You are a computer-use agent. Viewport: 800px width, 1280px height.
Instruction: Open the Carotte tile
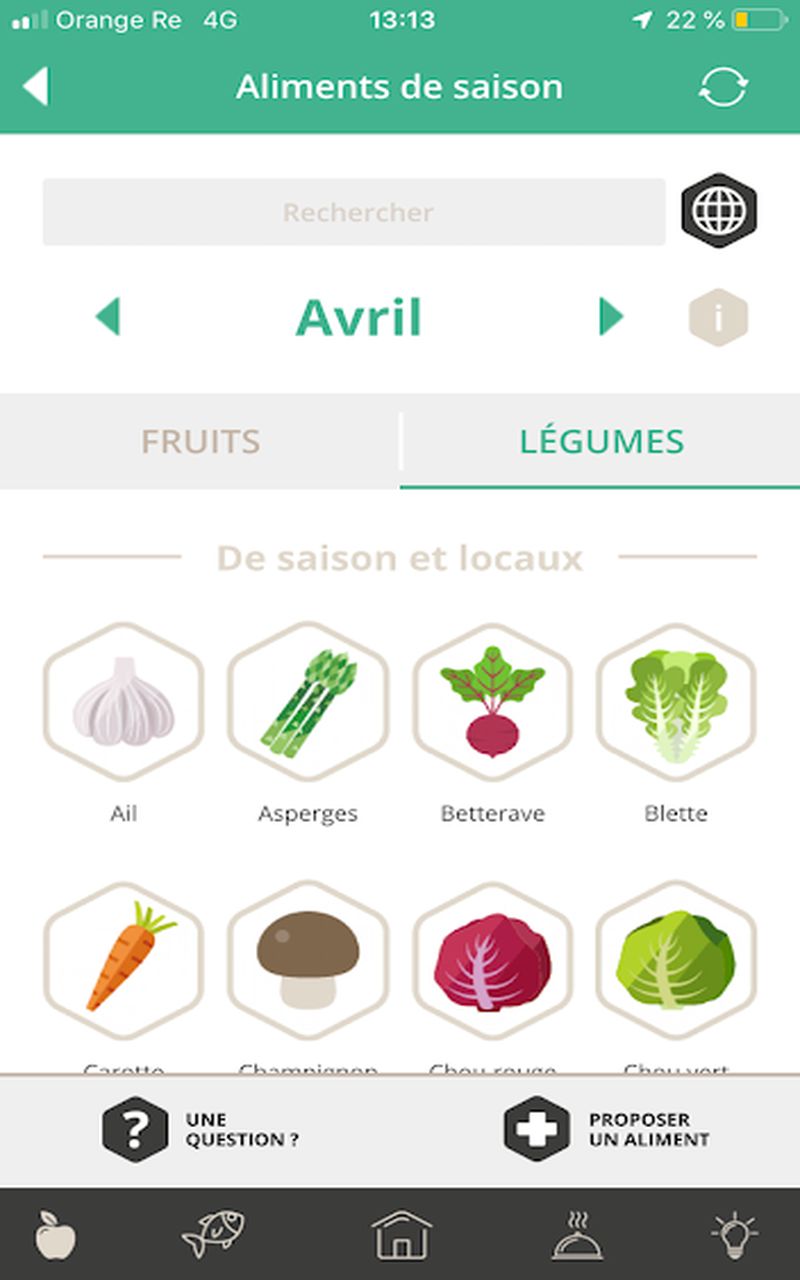123,961
